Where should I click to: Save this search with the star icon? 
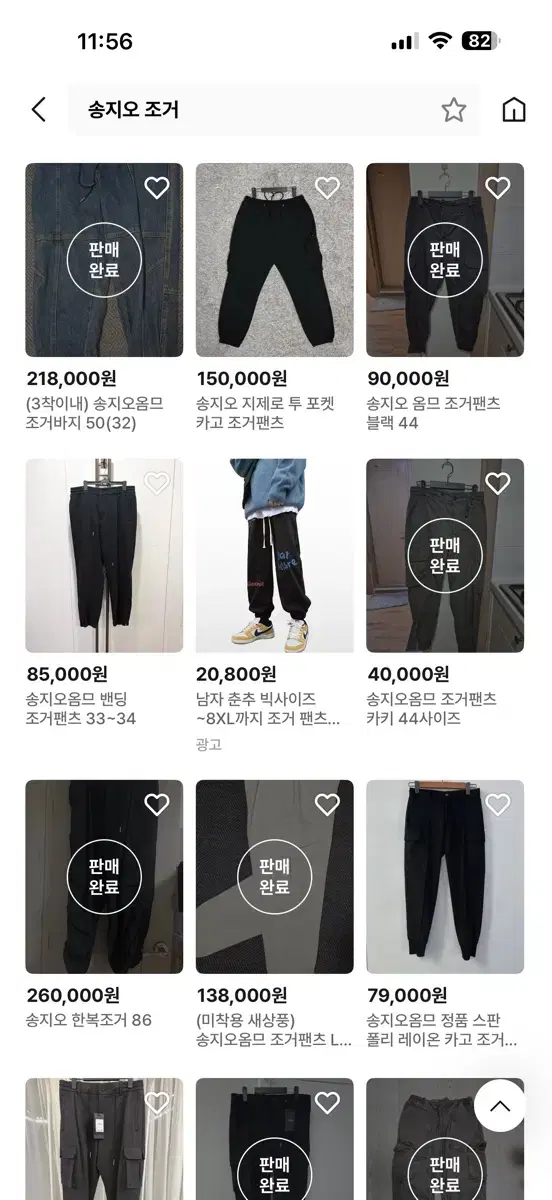pyautogui.click(x=454, y=110)
